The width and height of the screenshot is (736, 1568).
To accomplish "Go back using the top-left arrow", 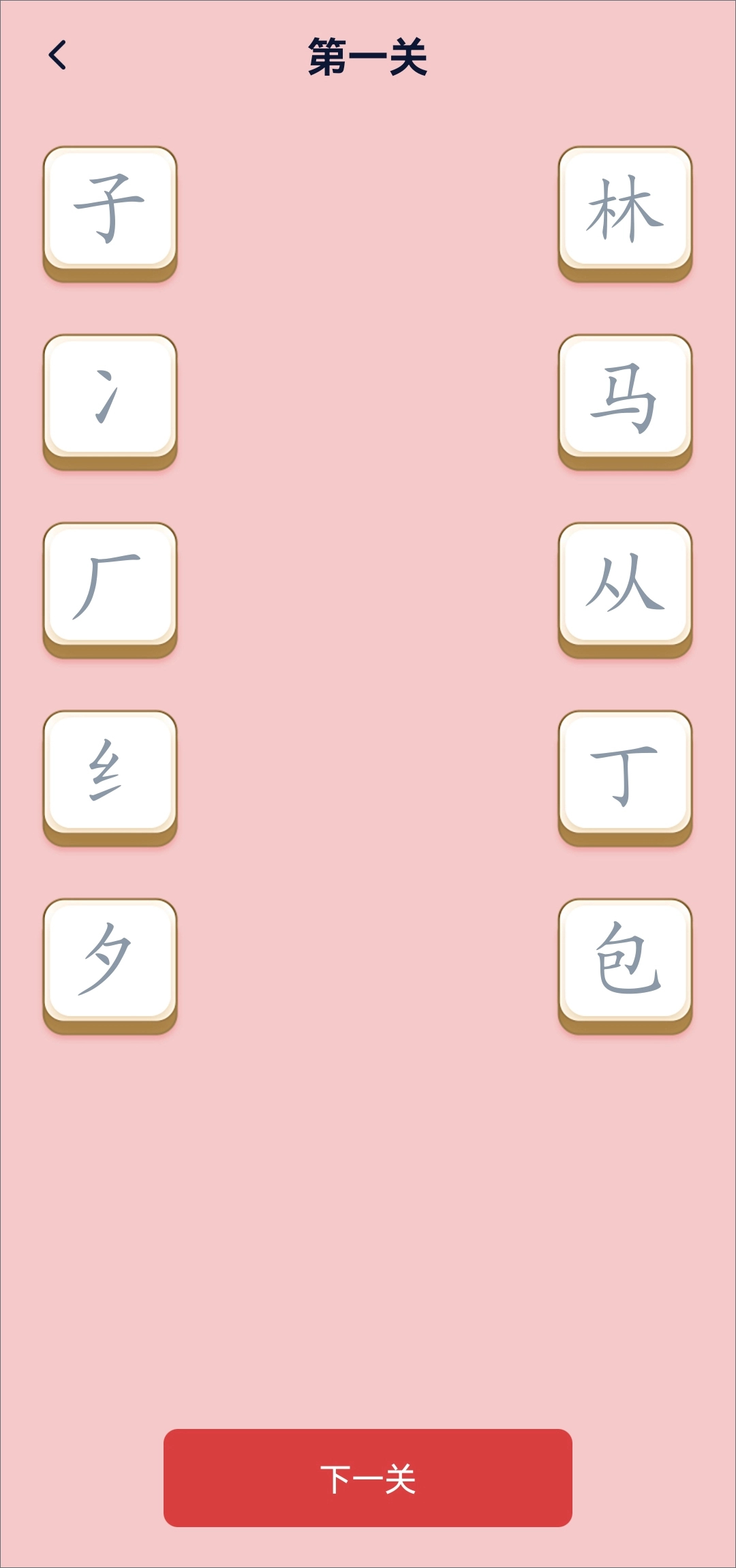I will click(x=58, y=55).
